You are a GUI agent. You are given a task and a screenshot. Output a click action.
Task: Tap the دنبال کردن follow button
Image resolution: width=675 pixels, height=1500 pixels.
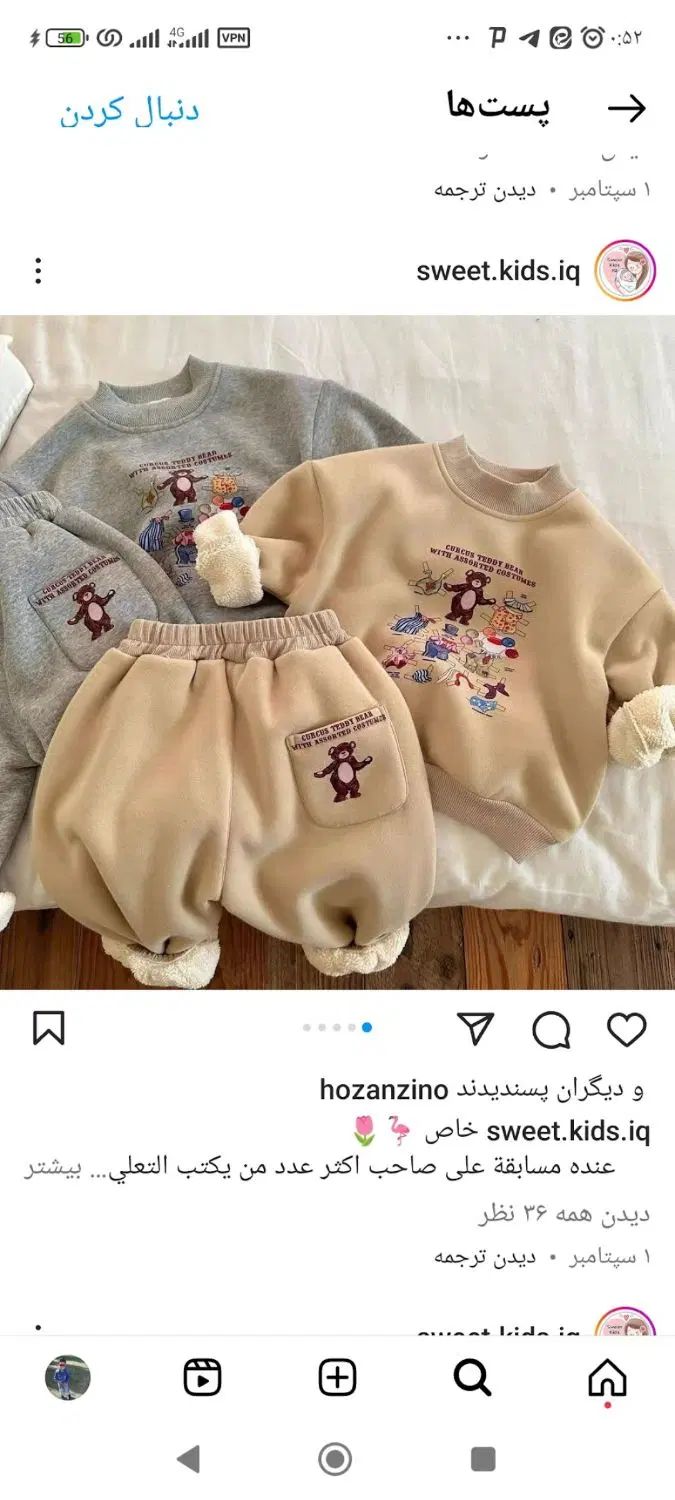coord(130,110)
